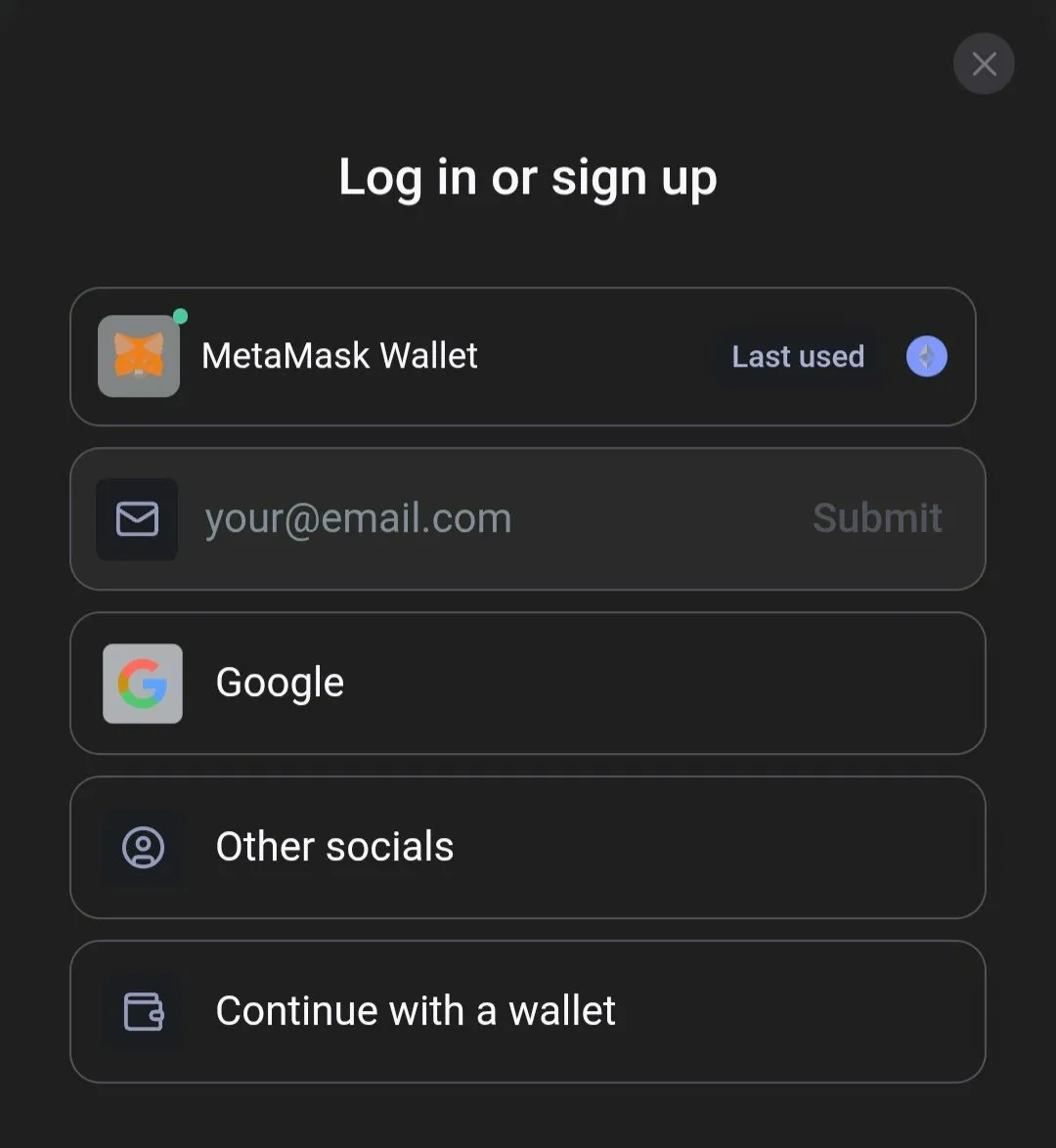The image size is (1056, 1148).
Task: Click the MetaMask fox icon
Action: (x=139, y=356)
